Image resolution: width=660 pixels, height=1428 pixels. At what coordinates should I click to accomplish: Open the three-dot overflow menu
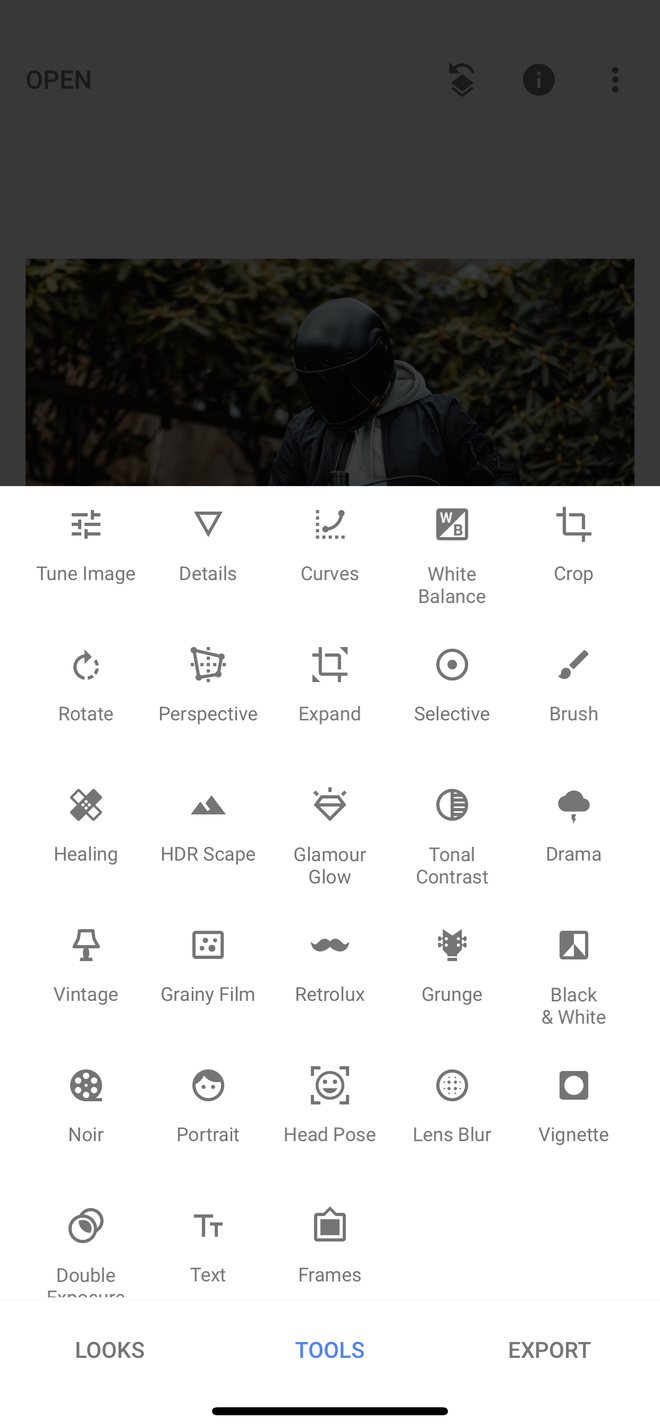[x=615, y=80]
